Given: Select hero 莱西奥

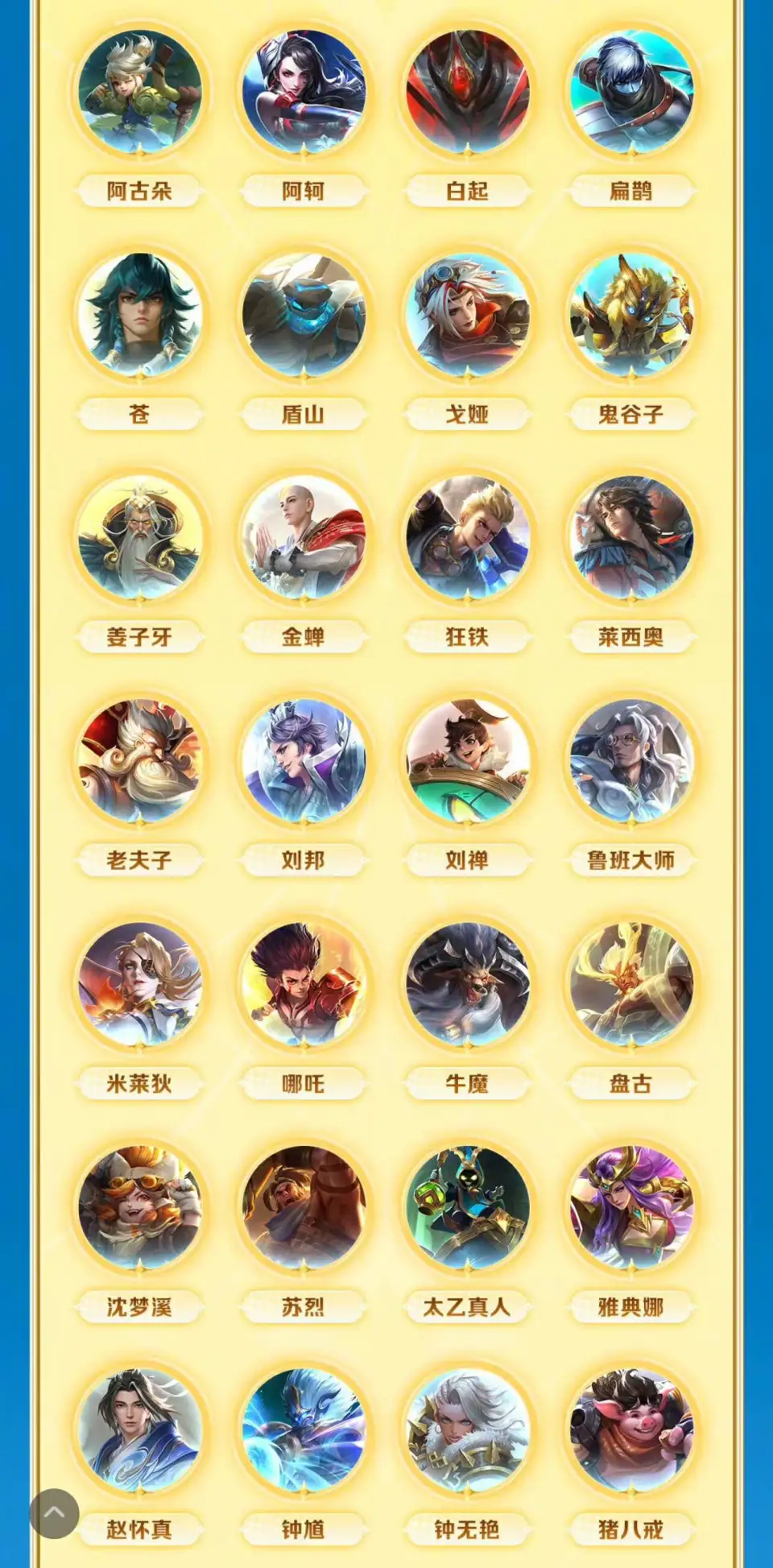Looking at the screenshot, I should (630, 538).
